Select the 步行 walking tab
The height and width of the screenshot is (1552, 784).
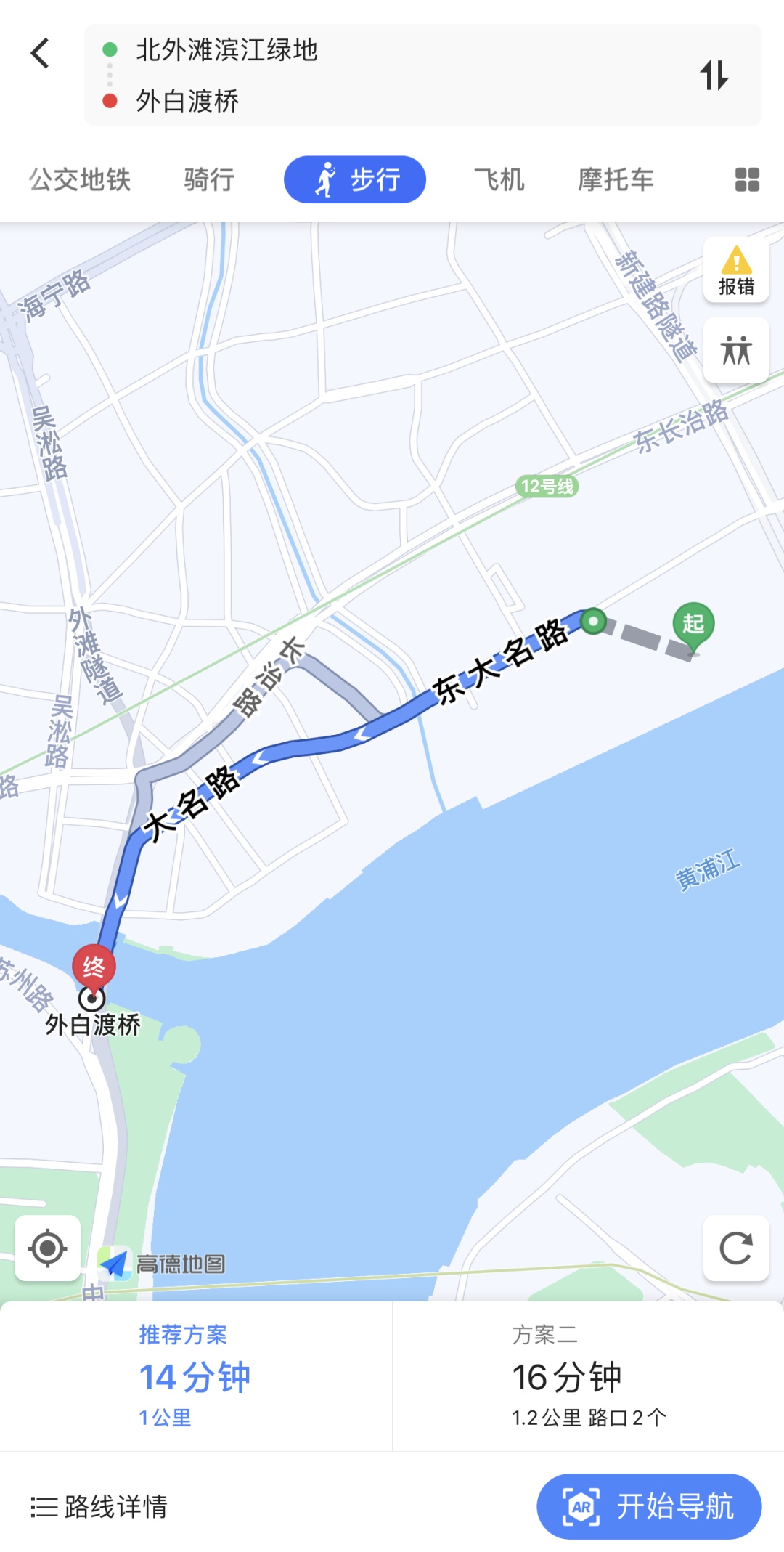pyautogui.click(x=355, y=179)
